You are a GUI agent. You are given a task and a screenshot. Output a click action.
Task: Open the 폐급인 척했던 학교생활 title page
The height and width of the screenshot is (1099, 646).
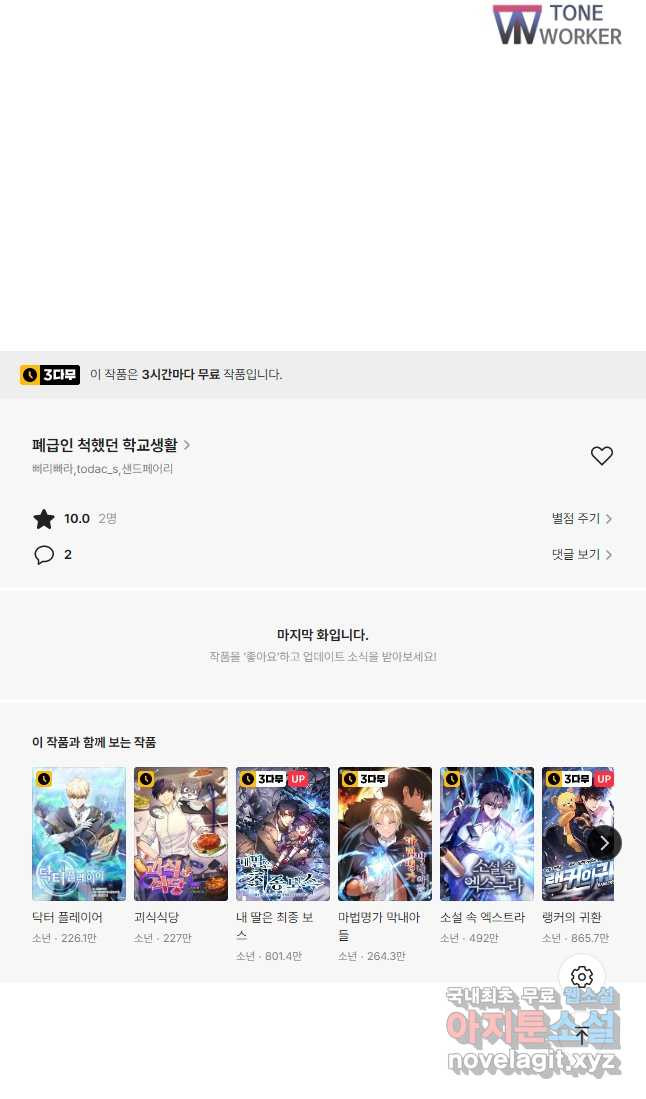click(110, 445)
